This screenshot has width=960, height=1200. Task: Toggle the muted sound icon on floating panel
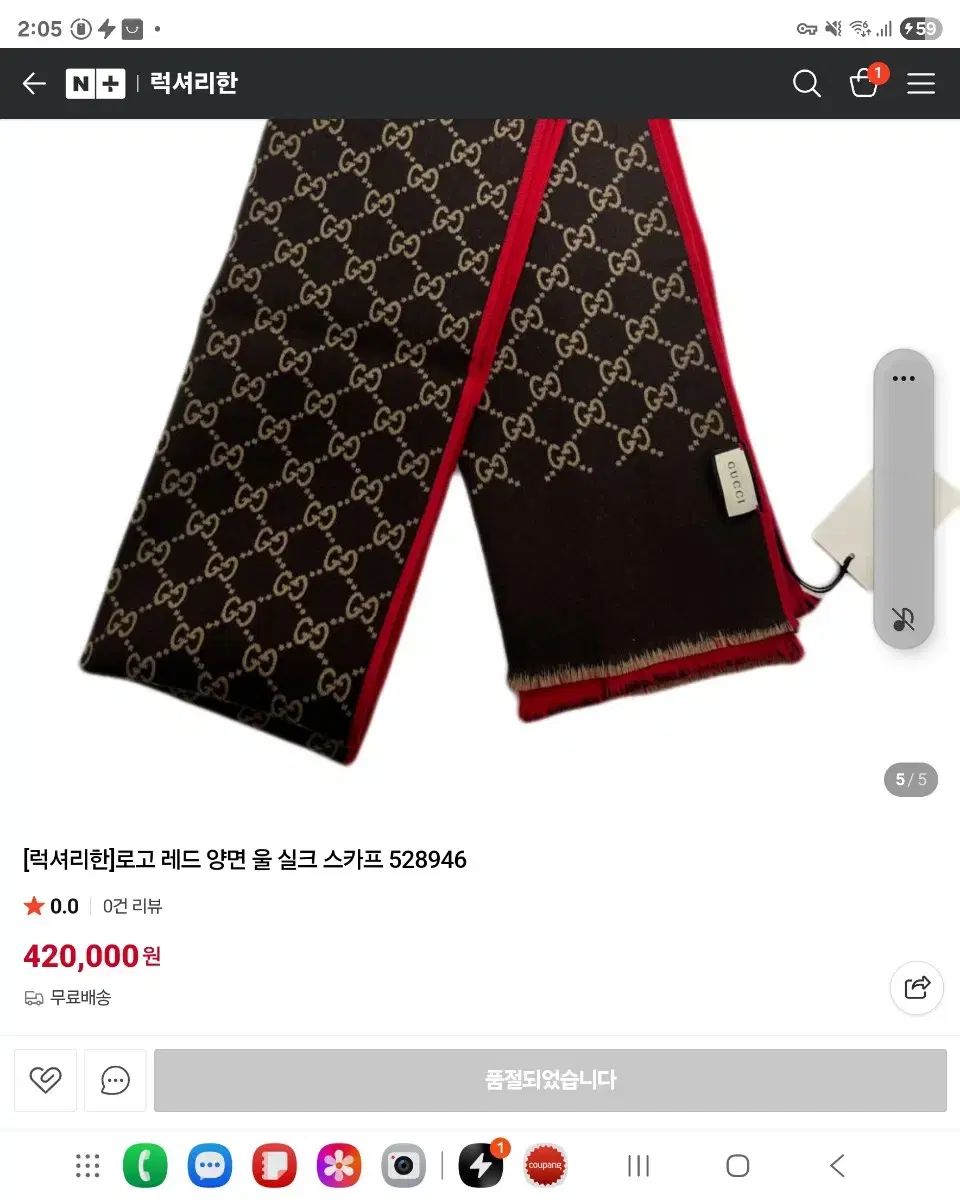tap(903, 619)
